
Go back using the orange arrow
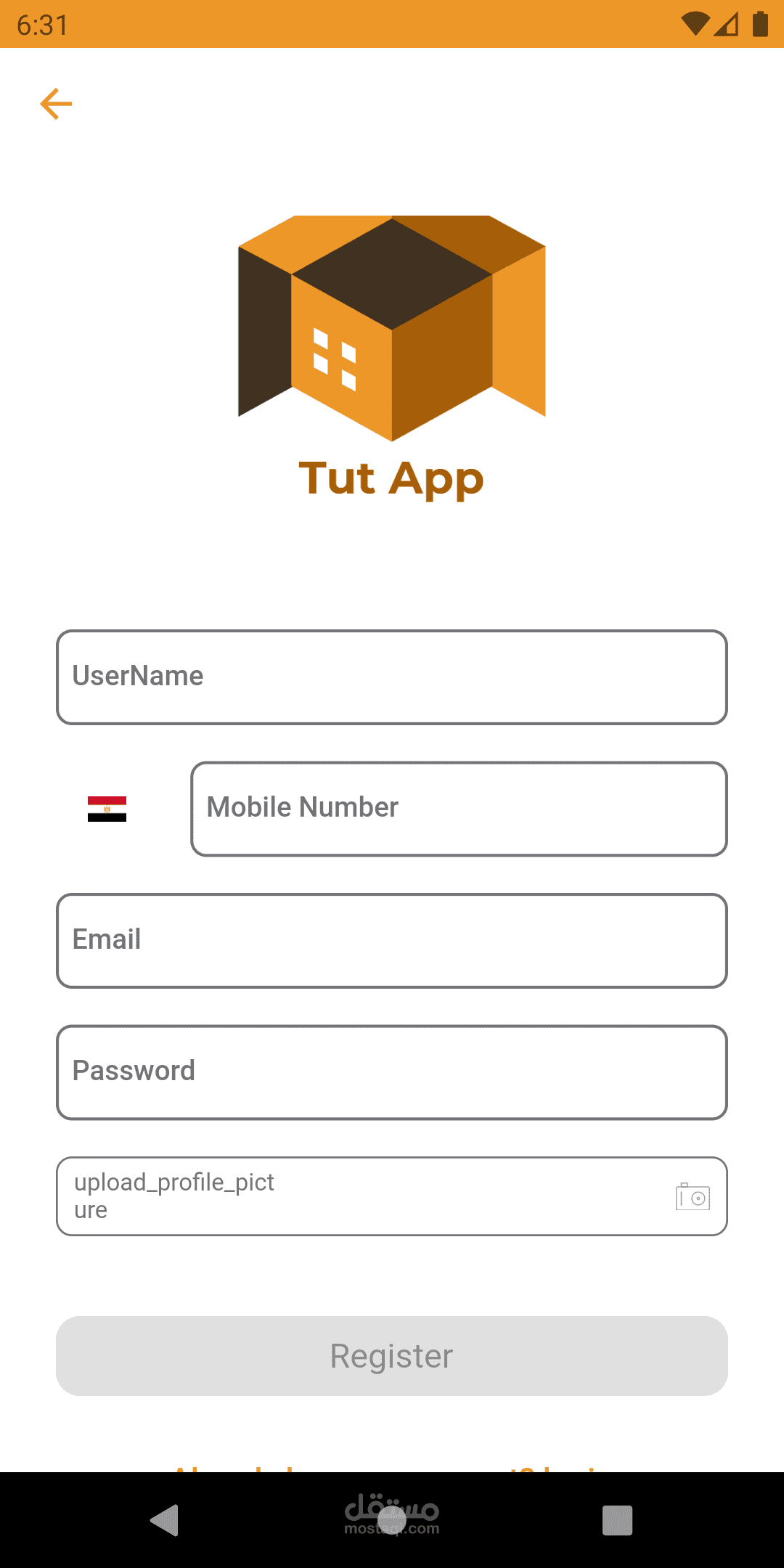56,104
